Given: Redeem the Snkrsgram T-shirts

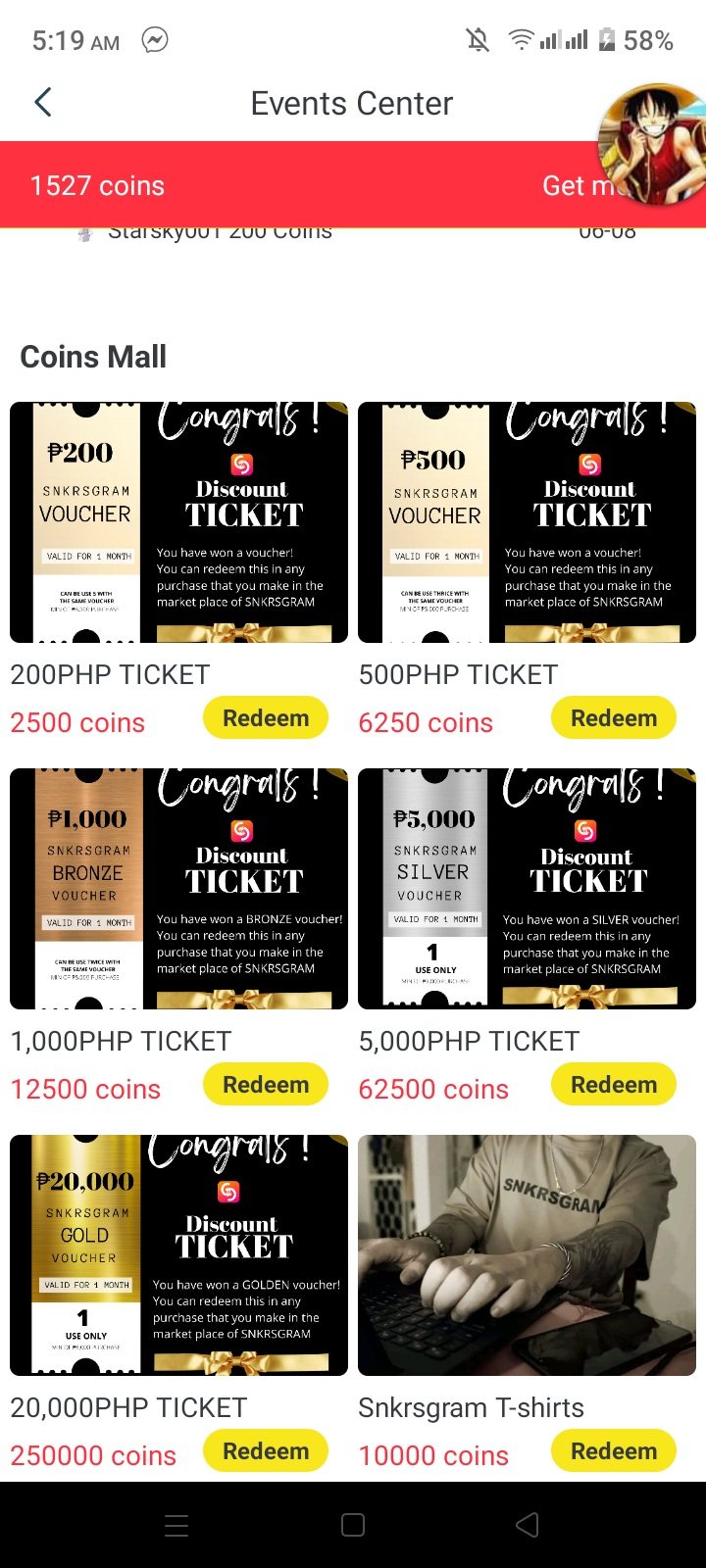Looking at the screenshot, I should [614, 1451].
